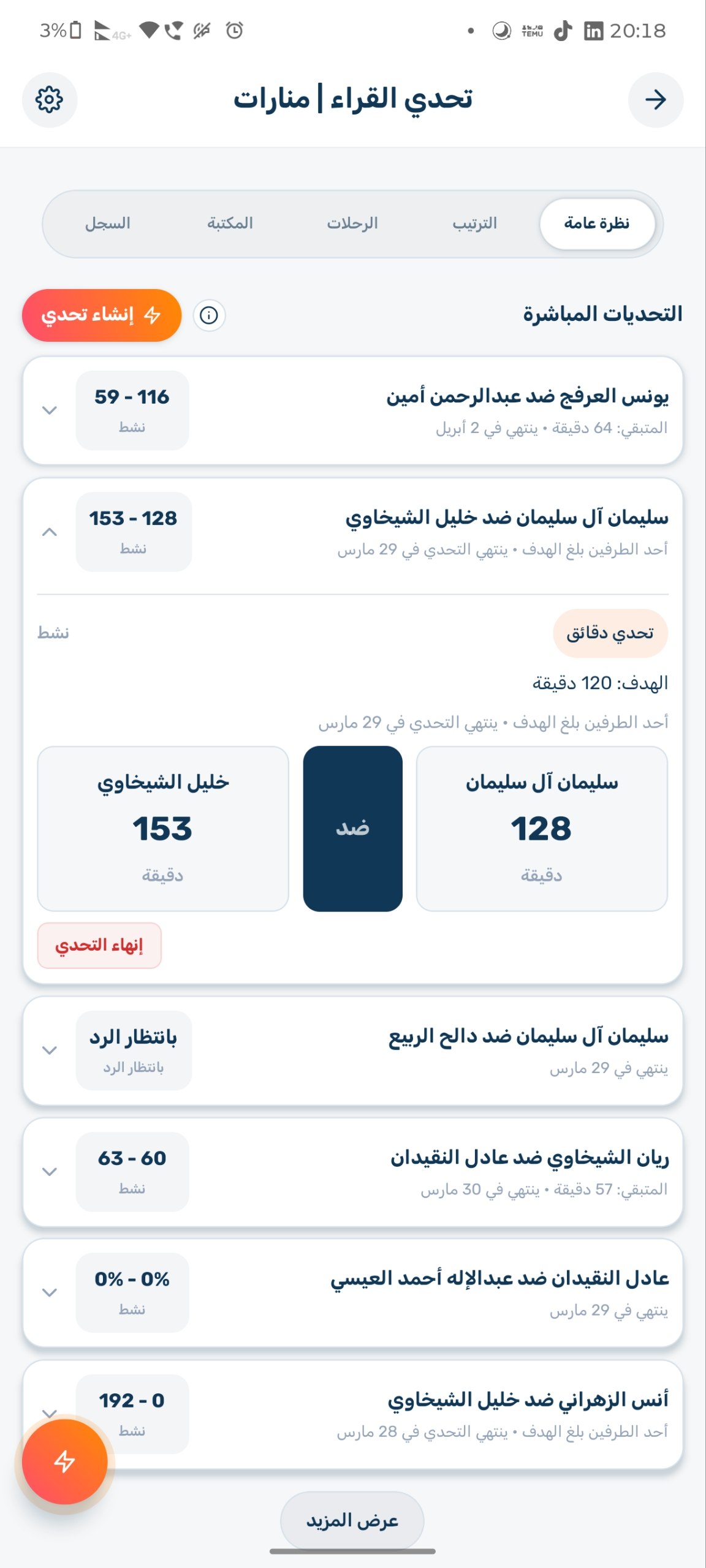The height and width of the screenshot is (1568, 706).
Task: Expand the يونس العرفج ضد عبدالرحمن أمين challenge
Action: tap(50, 409)
